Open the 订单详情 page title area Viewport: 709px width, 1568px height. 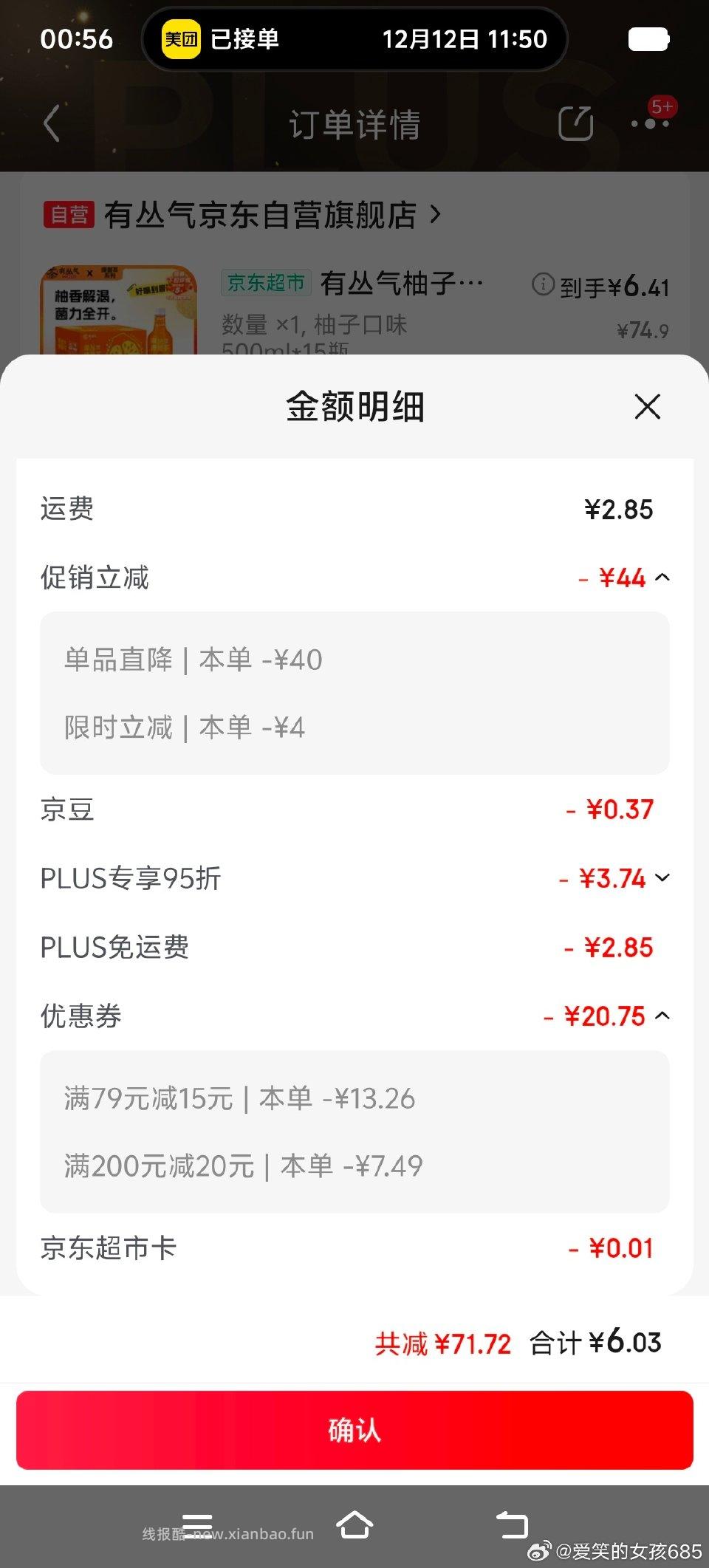(x=354, y=126)
